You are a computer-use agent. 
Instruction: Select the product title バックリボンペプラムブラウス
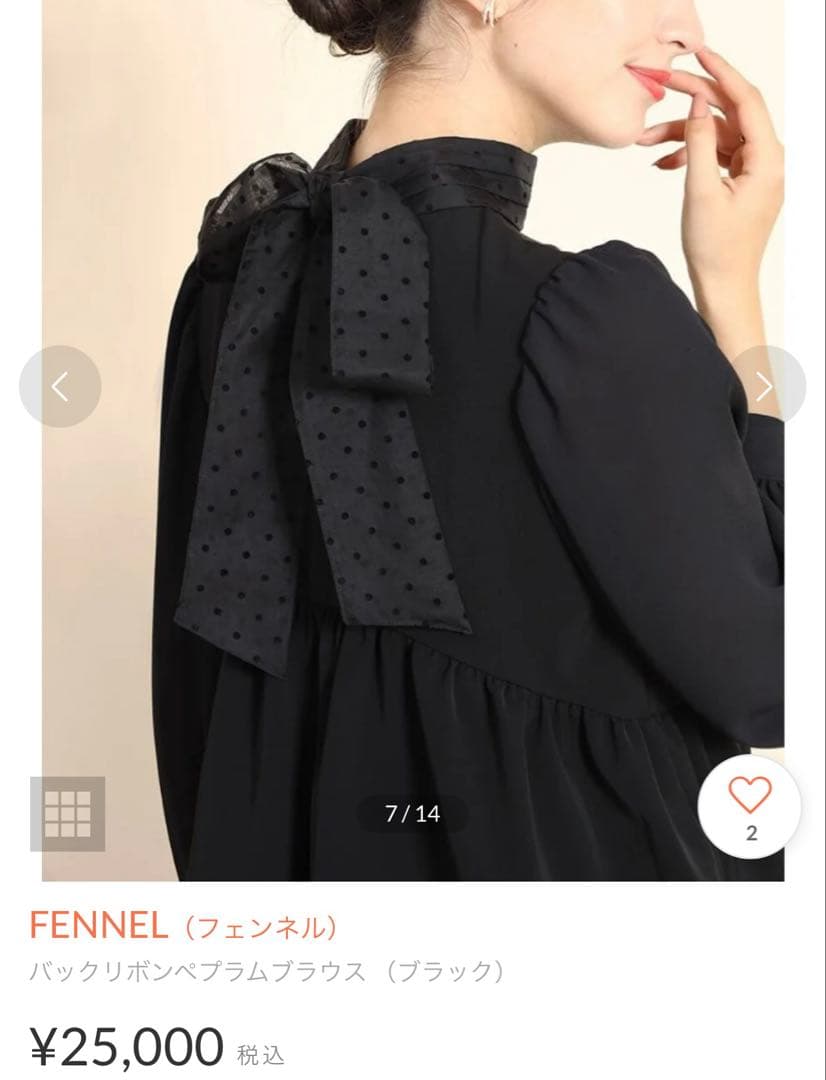[x=267, y=969]
